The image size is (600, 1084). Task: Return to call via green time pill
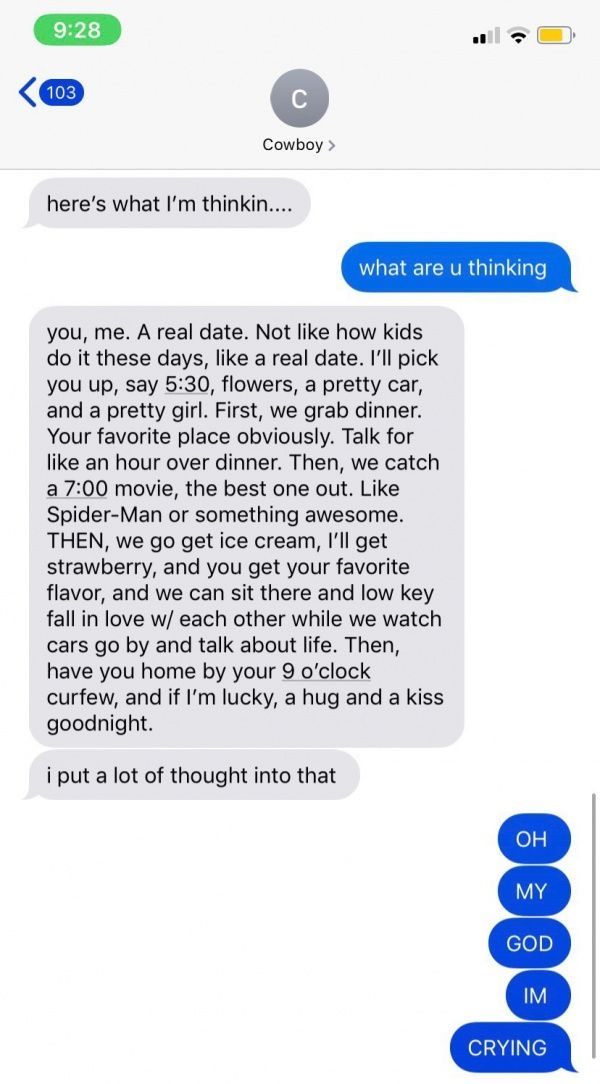[x=77, y=30]
